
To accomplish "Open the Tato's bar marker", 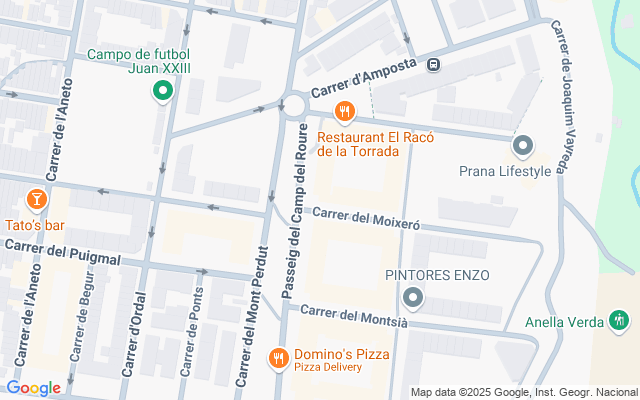I will point(37,200).
